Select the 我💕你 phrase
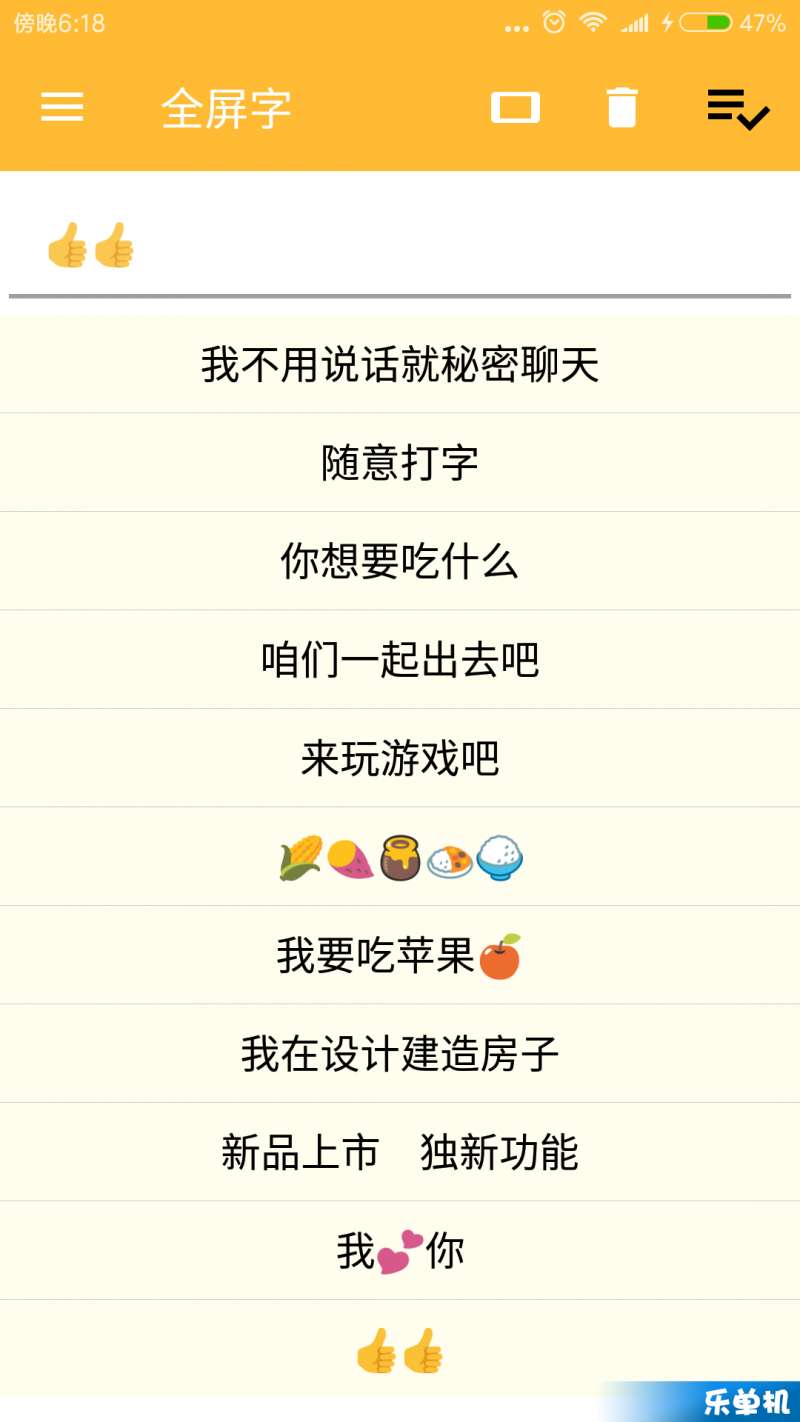The width and height of the screenshot is (800, 1422). click(x=400, y=1251)
